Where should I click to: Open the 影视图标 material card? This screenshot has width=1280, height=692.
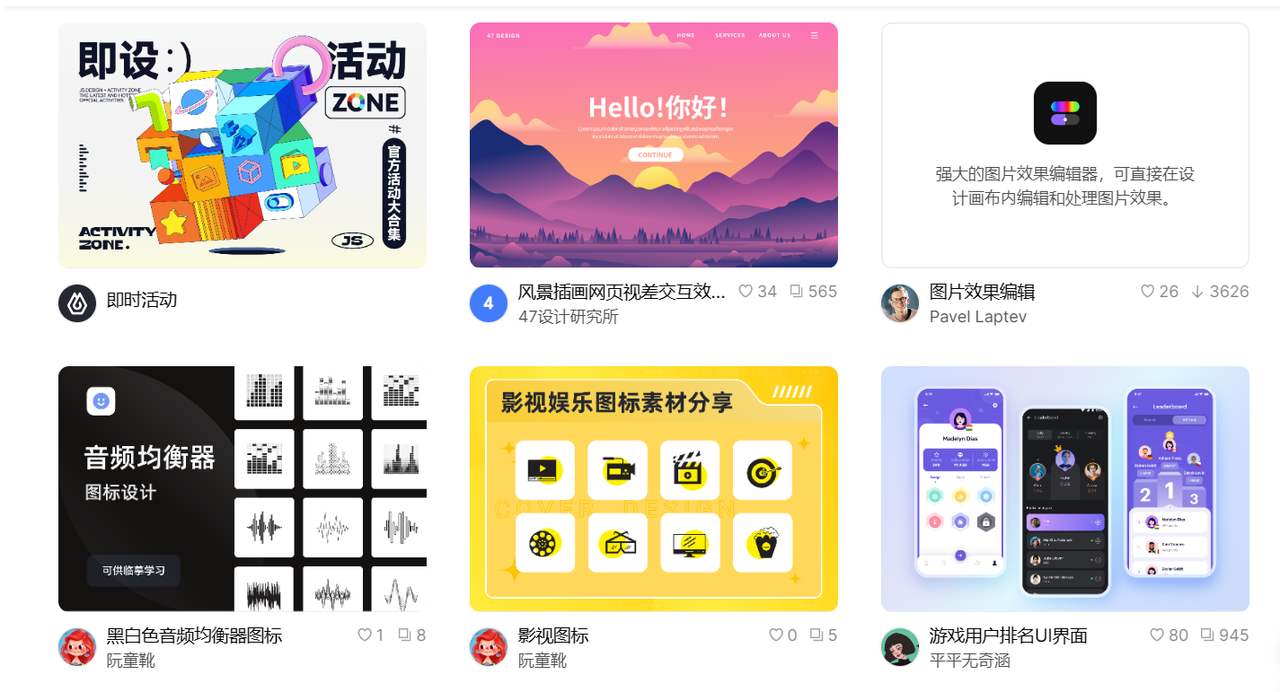pos(653,488)
